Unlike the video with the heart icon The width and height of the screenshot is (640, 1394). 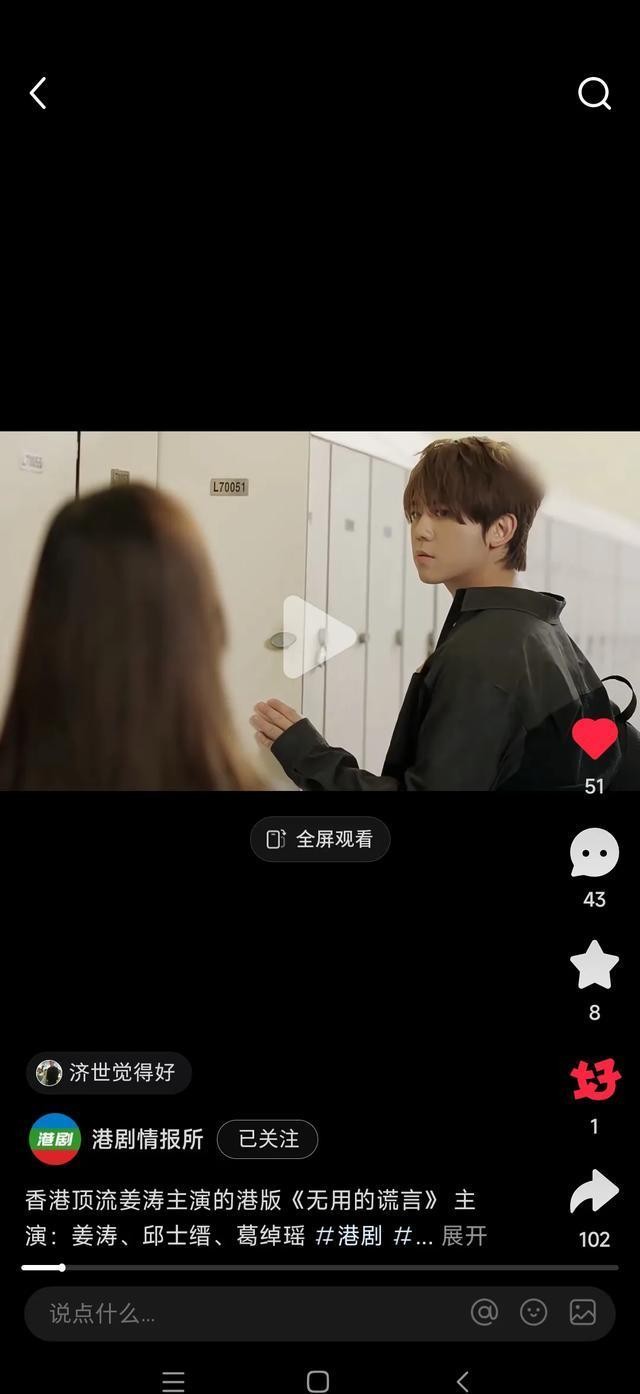pyautogui.click(x=594, y=740)
